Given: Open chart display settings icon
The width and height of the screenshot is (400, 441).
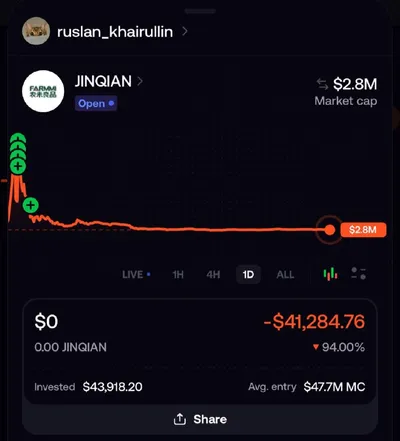Looking at the screenshot, I should pos(359,274).
